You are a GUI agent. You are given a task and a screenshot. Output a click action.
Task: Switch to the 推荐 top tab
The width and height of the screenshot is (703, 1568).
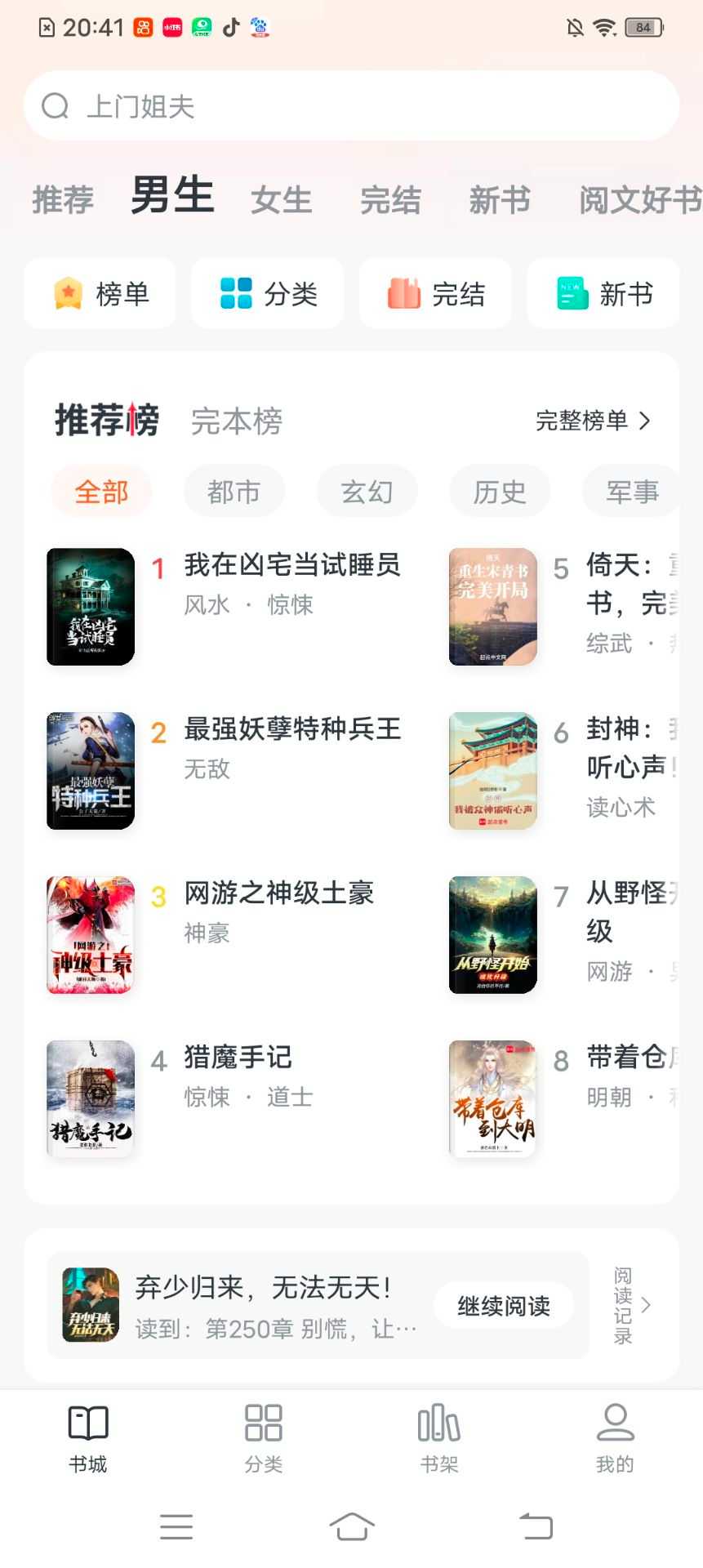(x=63, y=200)
